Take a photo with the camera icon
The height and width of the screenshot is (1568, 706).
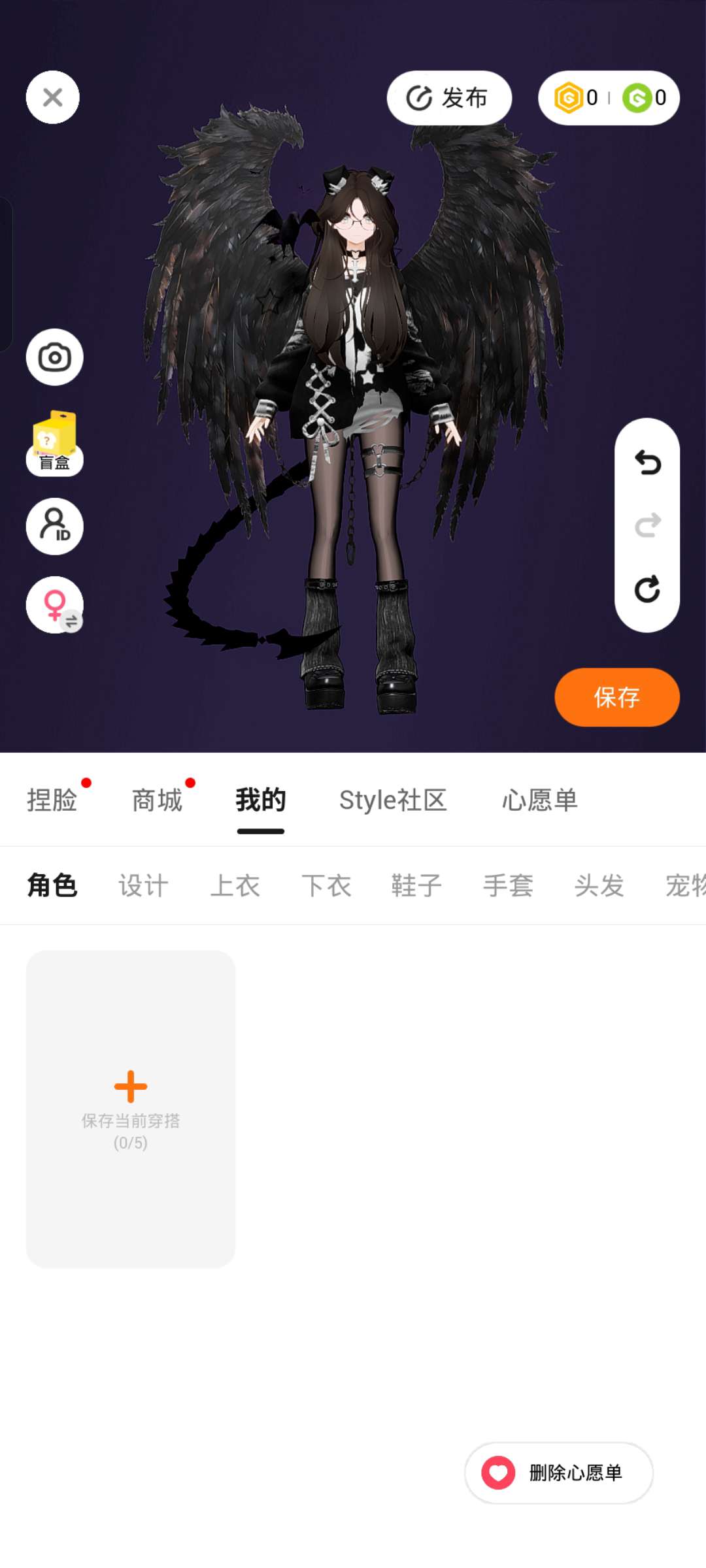(54, 357)
